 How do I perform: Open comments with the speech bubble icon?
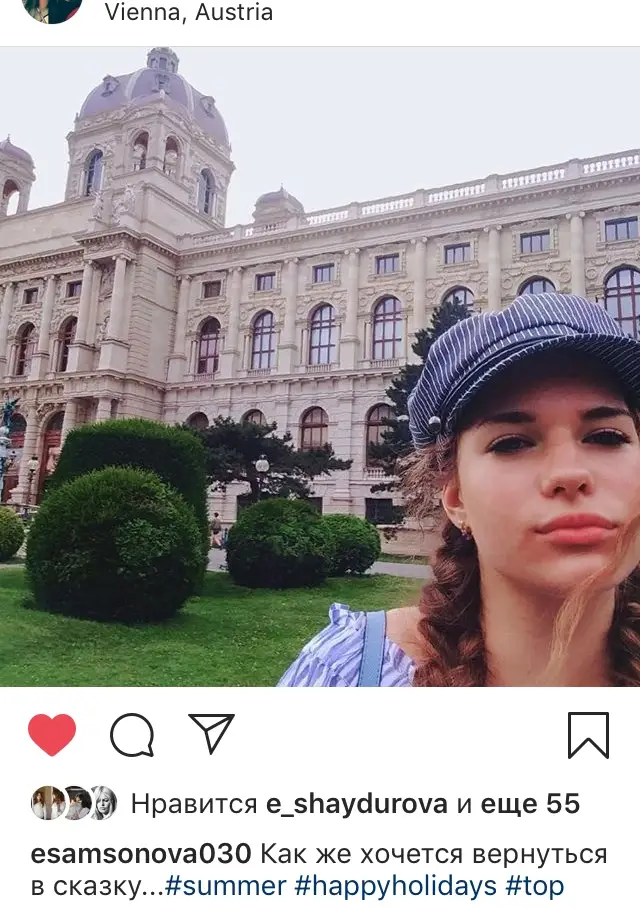pos(132,736)
